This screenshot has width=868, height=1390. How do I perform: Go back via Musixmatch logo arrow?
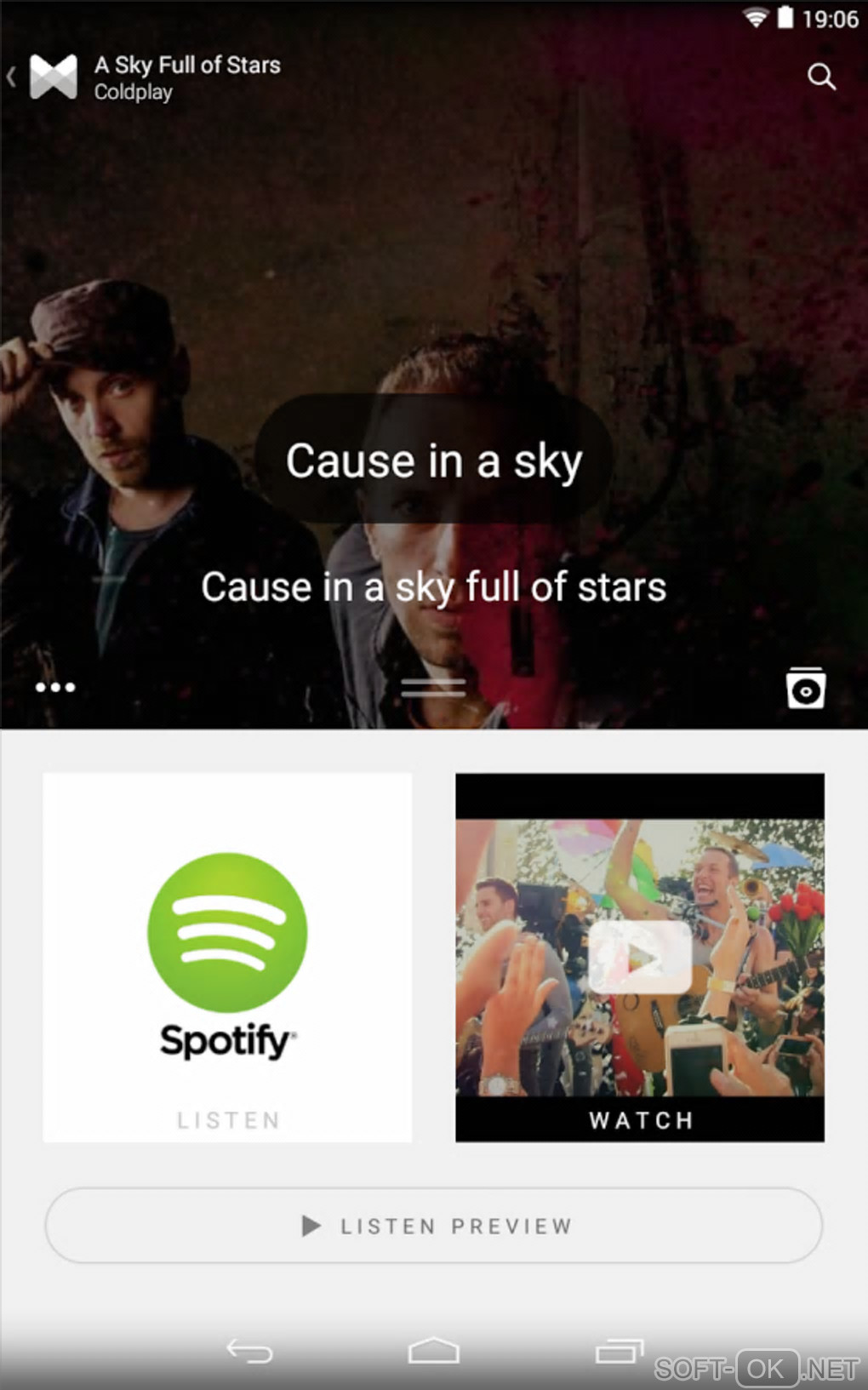pos(43,77)
